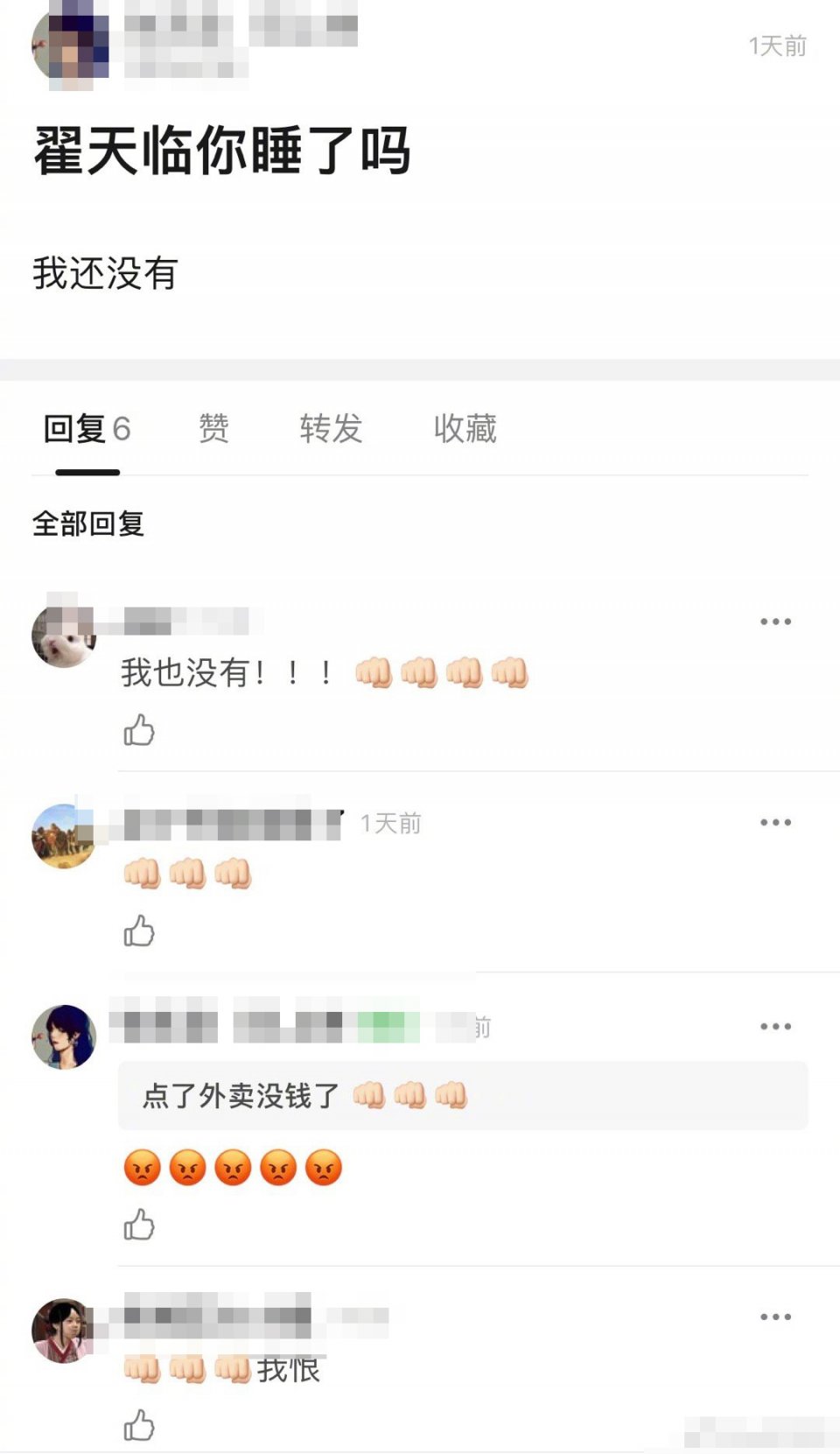Open more options for angry-face reply
Screen dimensions: 840x1454
[x=775, y=1026]
